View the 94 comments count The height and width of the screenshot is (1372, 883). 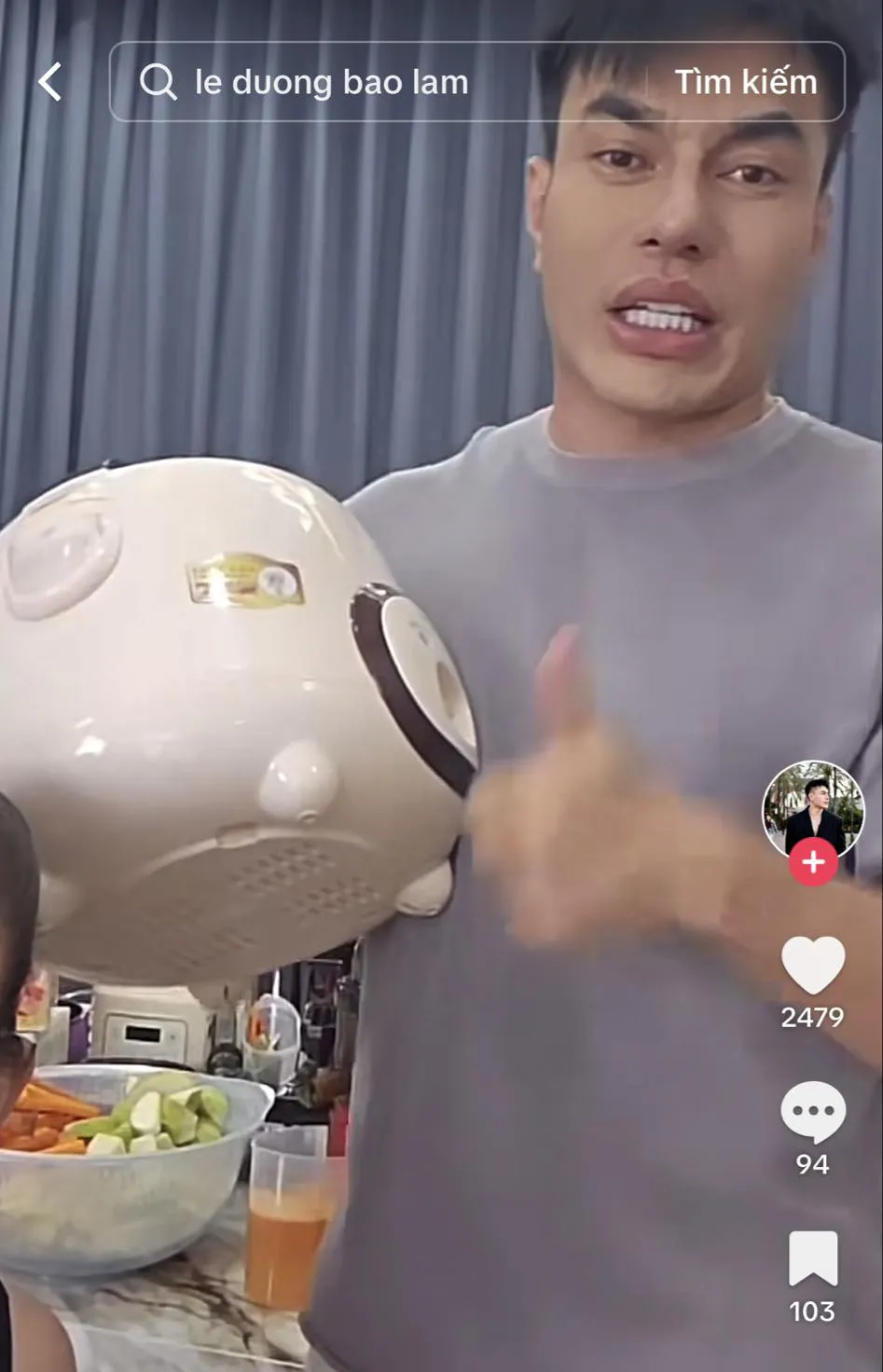pyautogui.click(x=813, y=1163)
